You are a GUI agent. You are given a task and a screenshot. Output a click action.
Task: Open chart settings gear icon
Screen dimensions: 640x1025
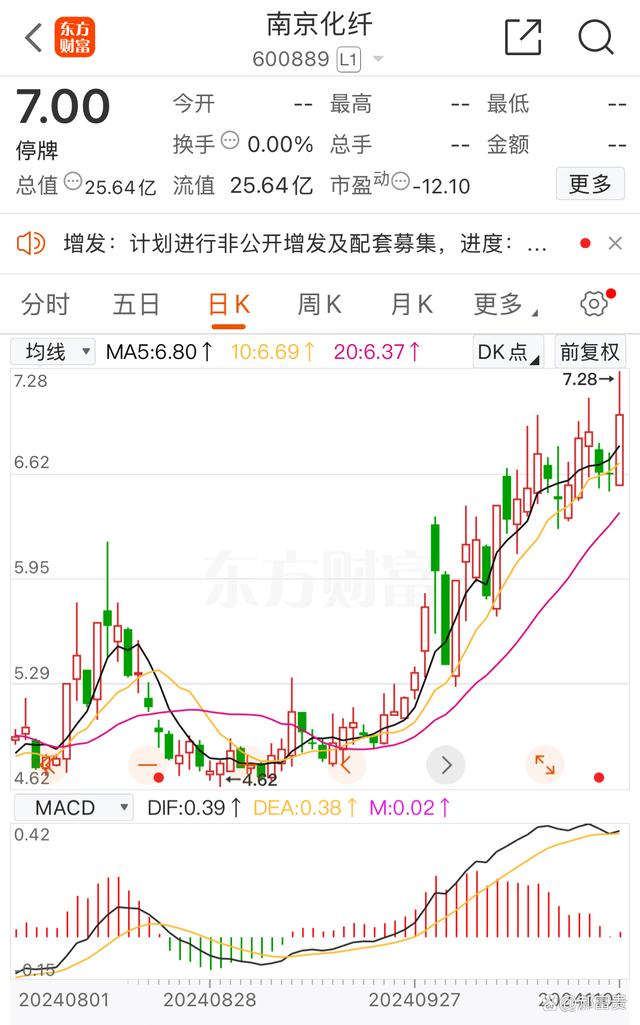pyautogui.click(x=594, y=304)
